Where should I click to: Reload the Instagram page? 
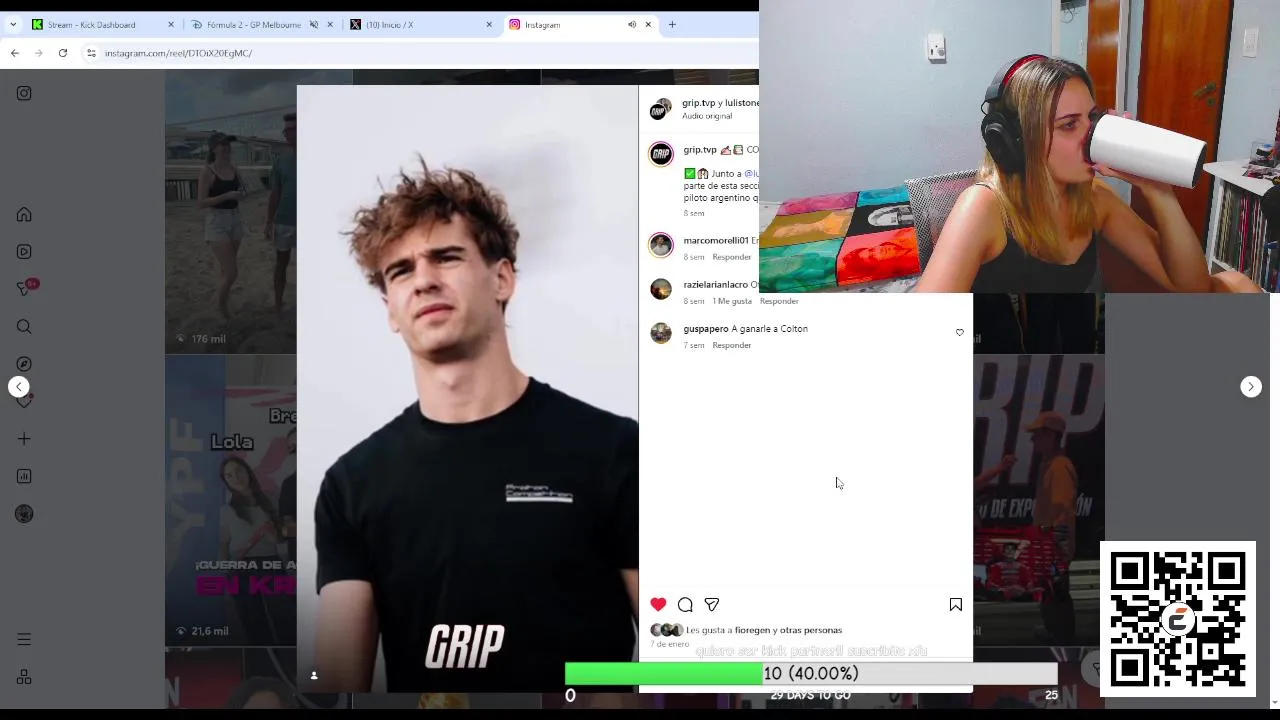pos(62,53)
